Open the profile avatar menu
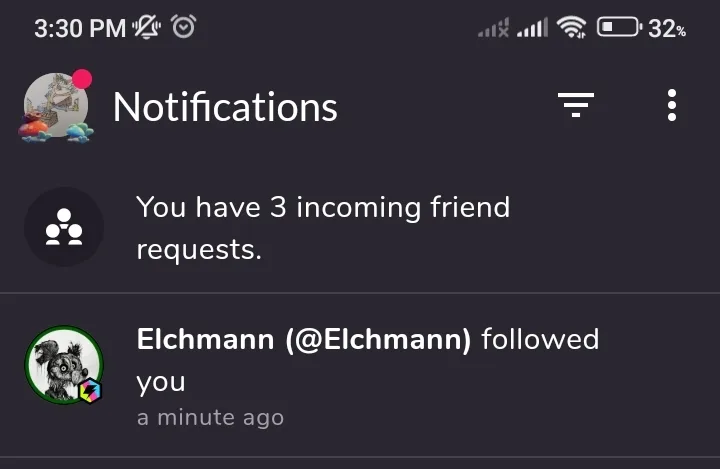The width and height of the screenshot is (720, 469). tap(56, 106)
